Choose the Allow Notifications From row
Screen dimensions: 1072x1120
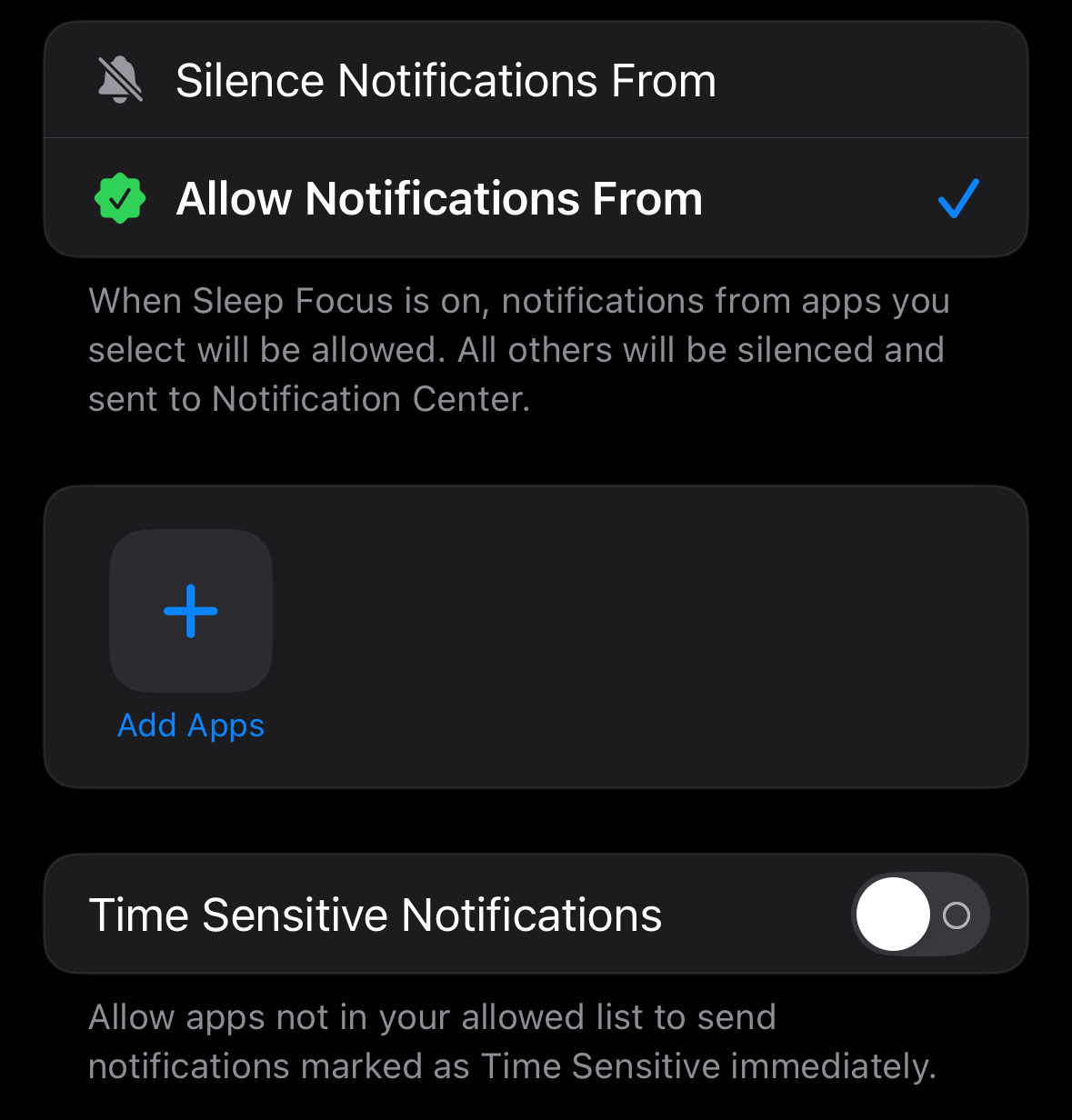point(536,197)
